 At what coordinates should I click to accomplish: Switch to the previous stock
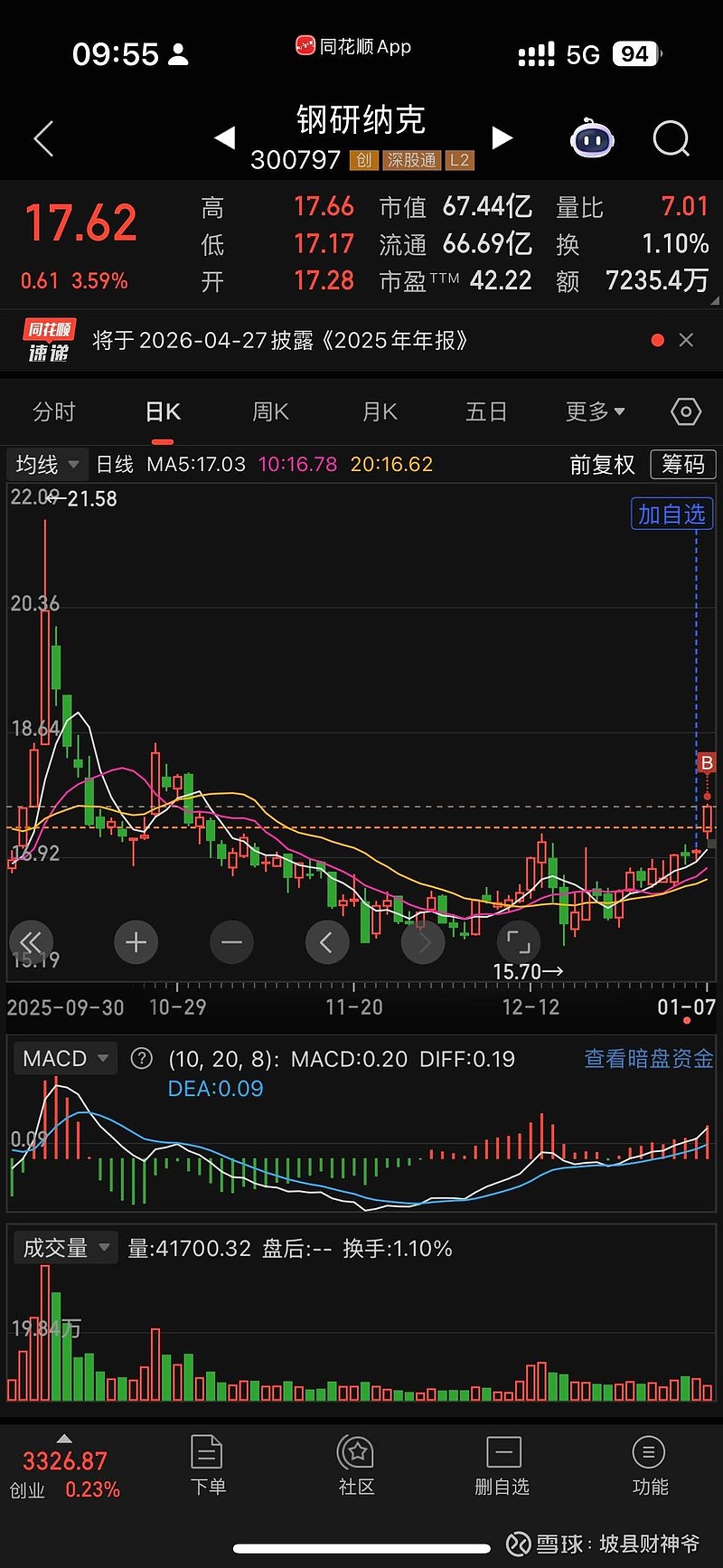224,137
